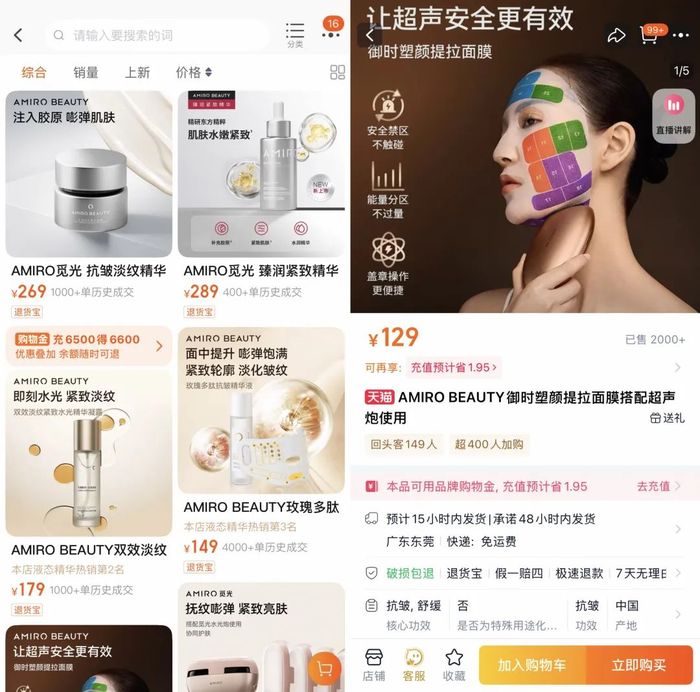Add the product to 收藏 favorites
This screenshot has height=692, width=700.
point(454,663)
